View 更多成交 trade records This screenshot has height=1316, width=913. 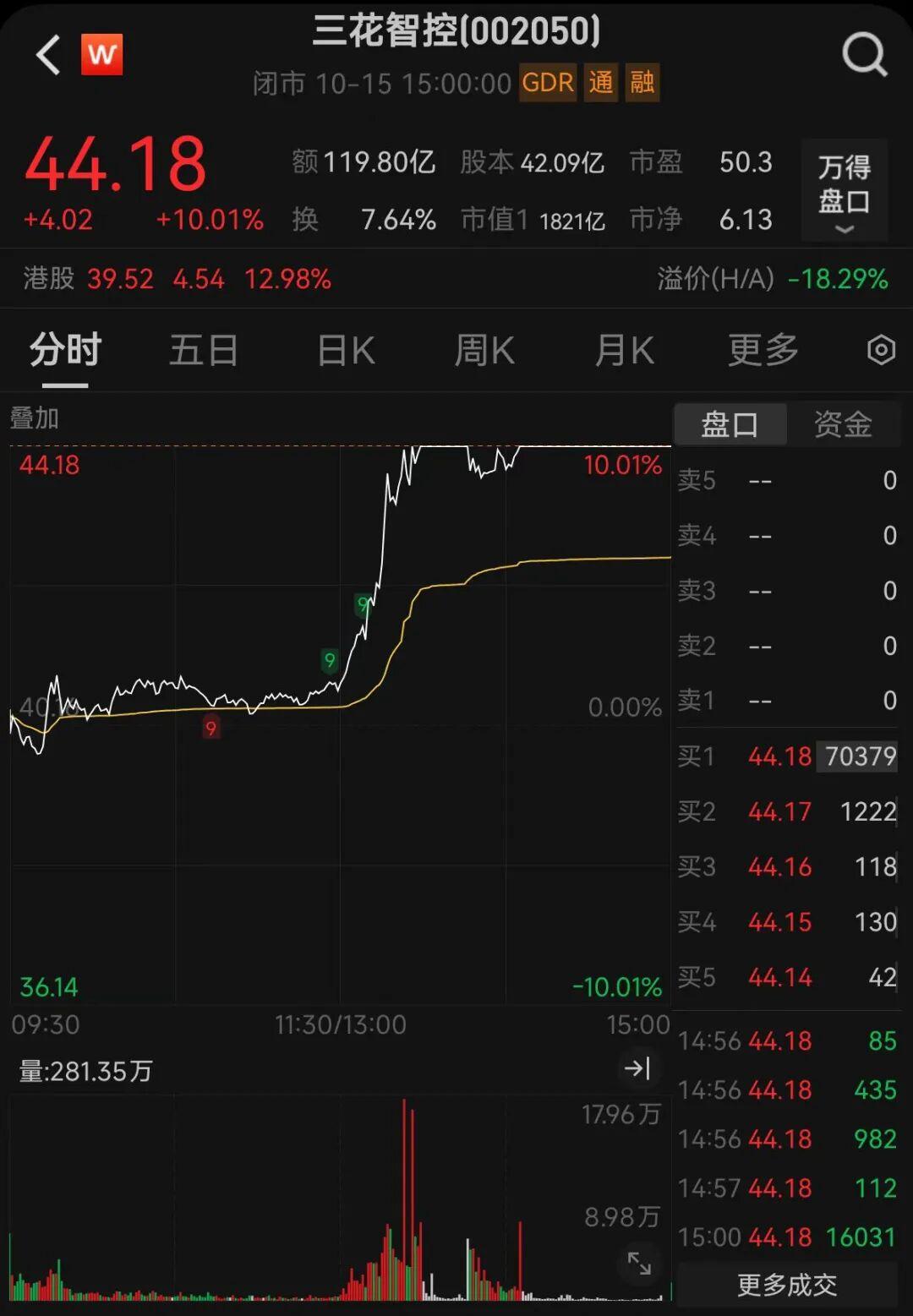pos(787,1285)
